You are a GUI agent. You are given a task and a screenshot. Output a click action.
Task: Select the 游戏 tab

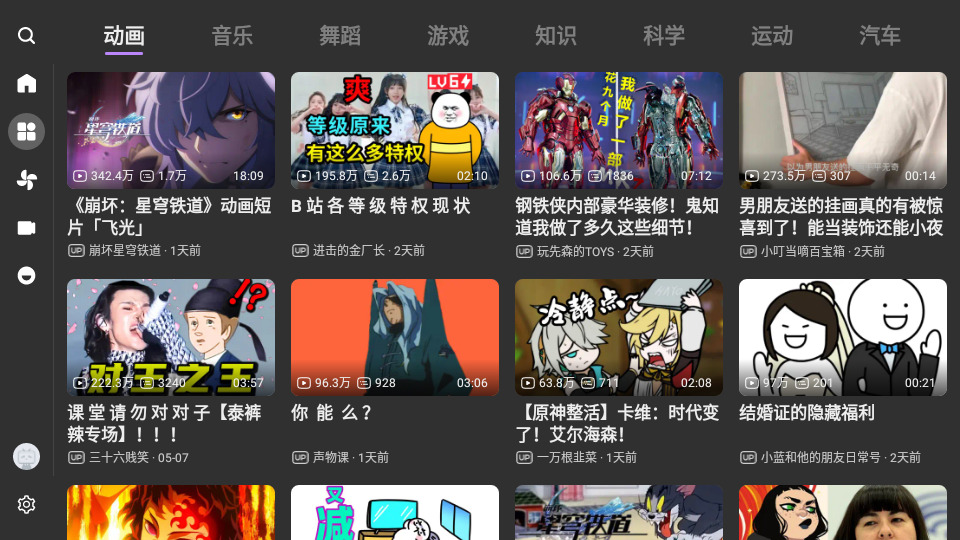tap(448, 36)
